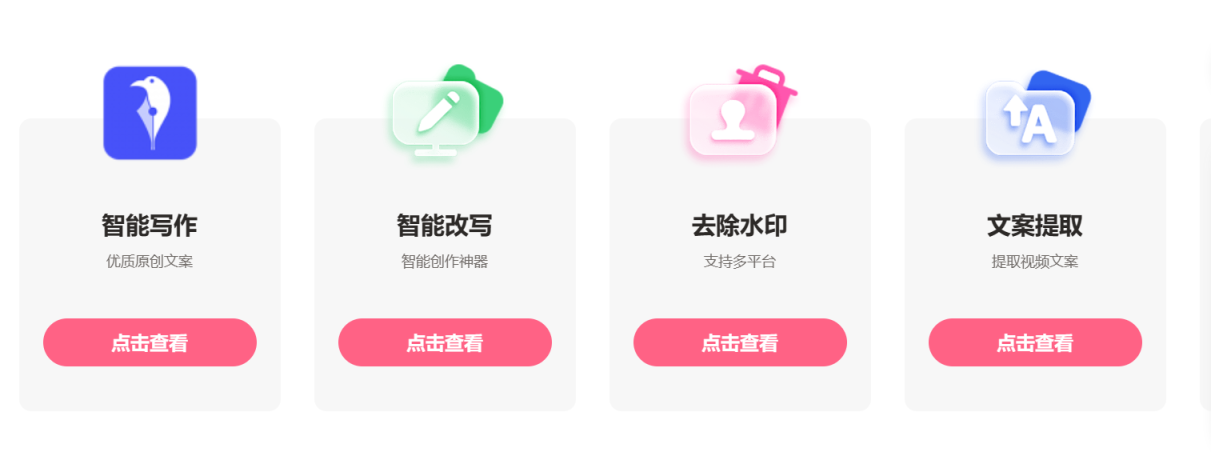
Task: Tap 点击查看 under 去除水印
Action: tap(740, 343)
